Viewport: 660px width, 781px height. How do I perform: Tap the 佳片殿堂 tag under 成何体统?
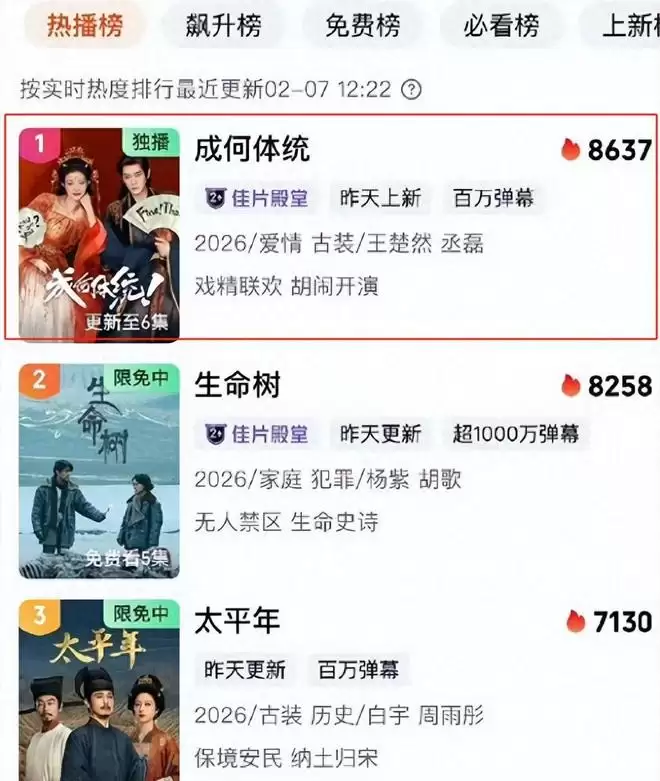tap(257, 198)
